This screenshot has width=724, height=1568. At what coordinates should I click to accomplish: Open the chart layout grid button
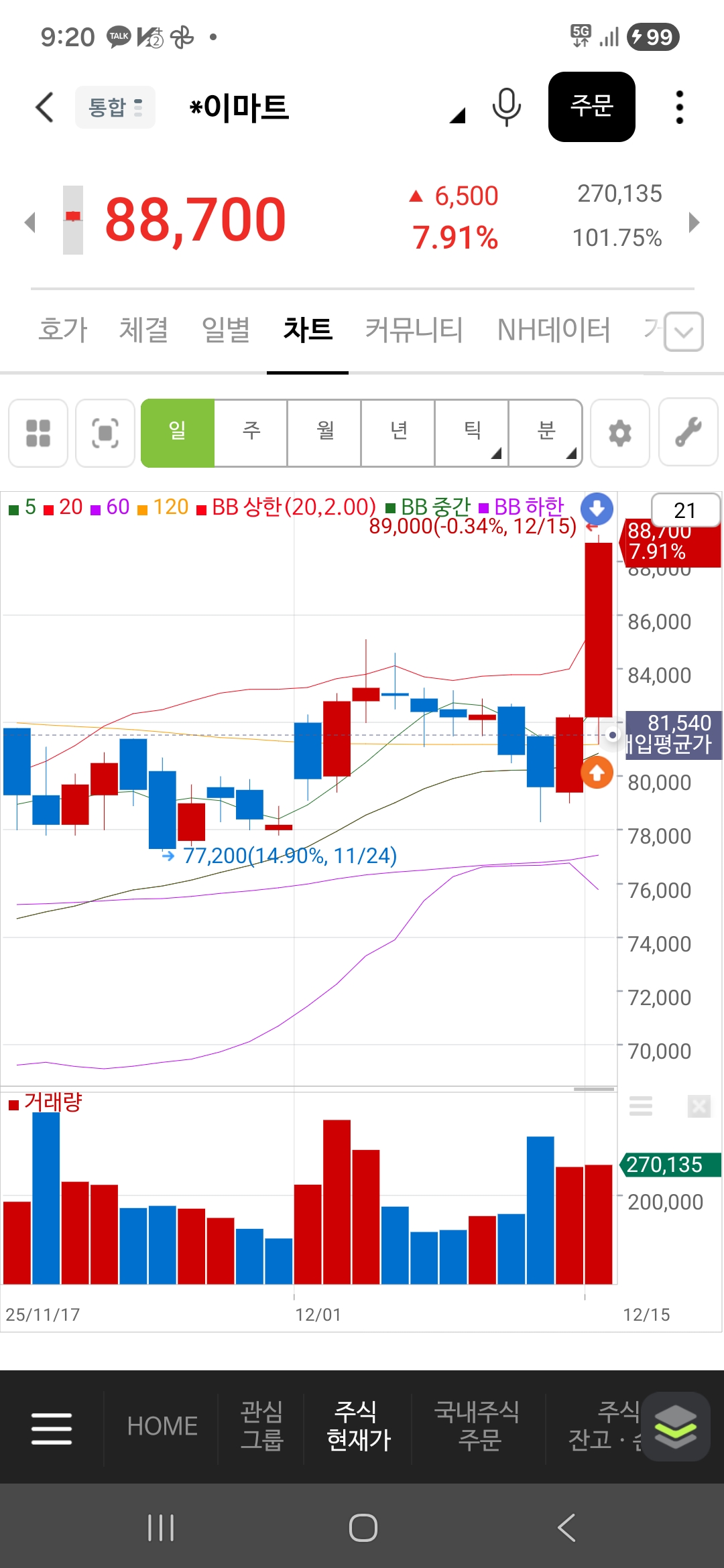pyautogui.click(x=38, y=433)
